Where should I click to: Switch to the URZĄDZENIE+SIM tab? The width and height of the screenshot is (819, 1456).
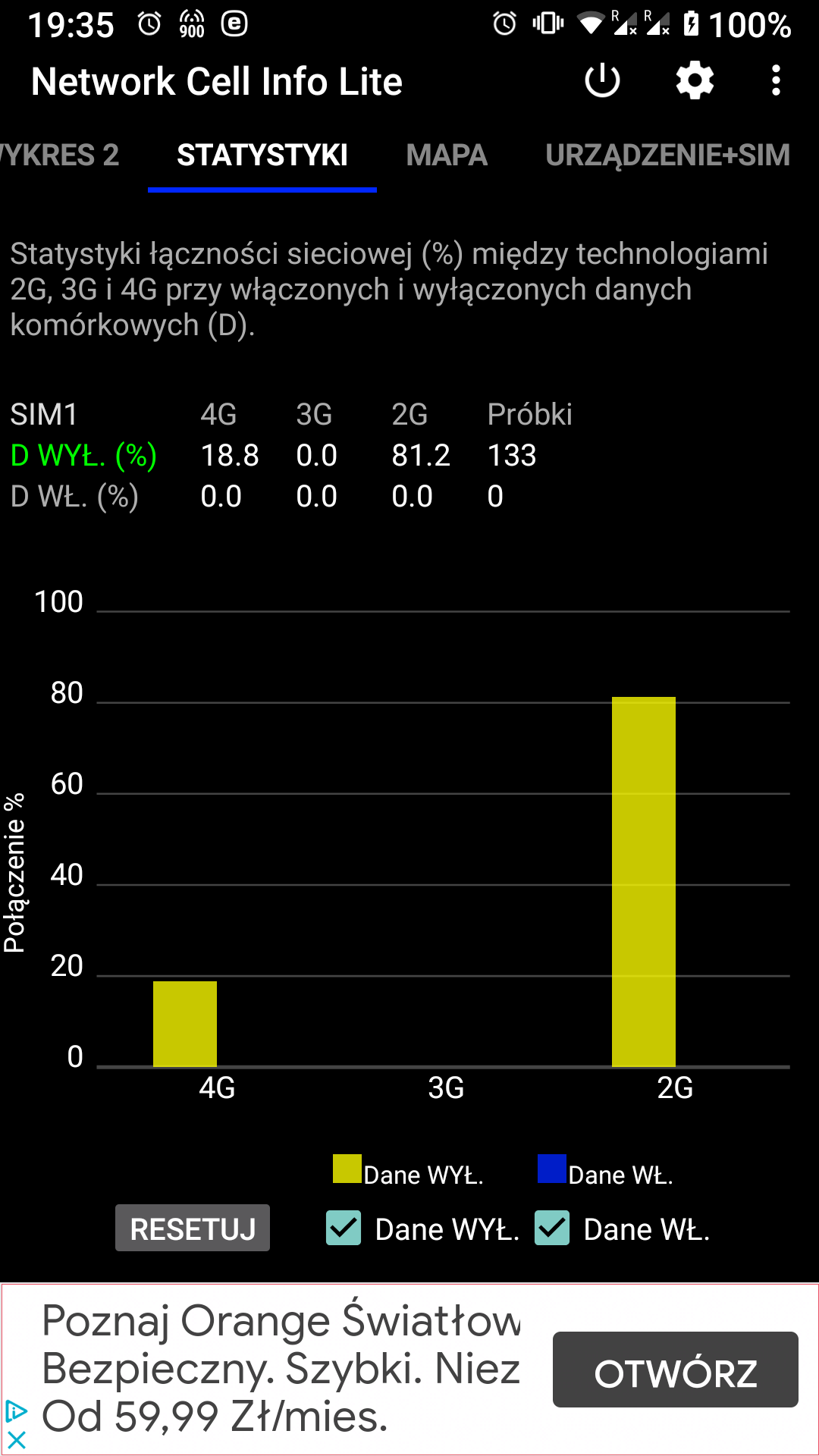point(668,155)
